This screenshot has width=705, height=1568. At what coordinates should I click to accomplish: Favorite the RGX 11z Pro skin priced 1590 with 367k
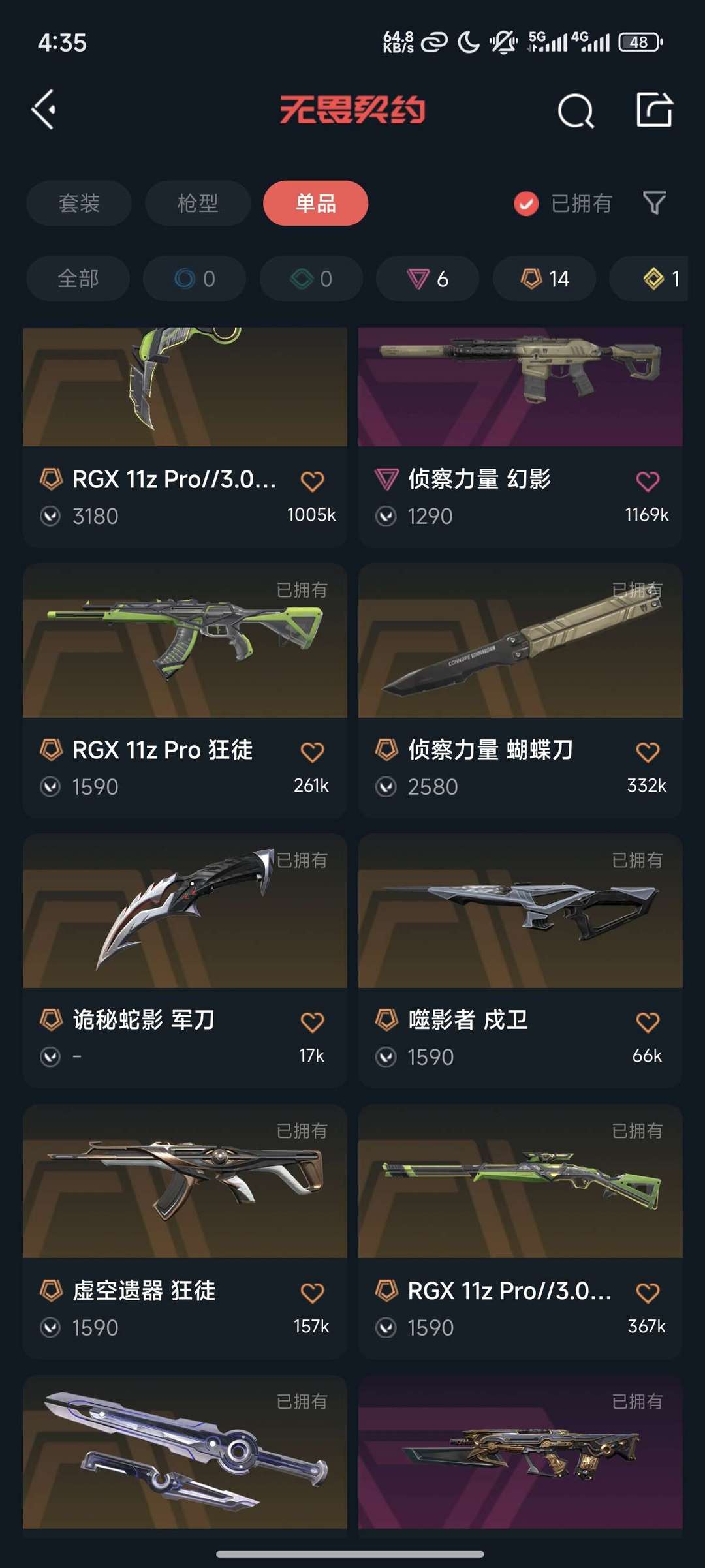pyautogui.click(x=648, y=1293)
